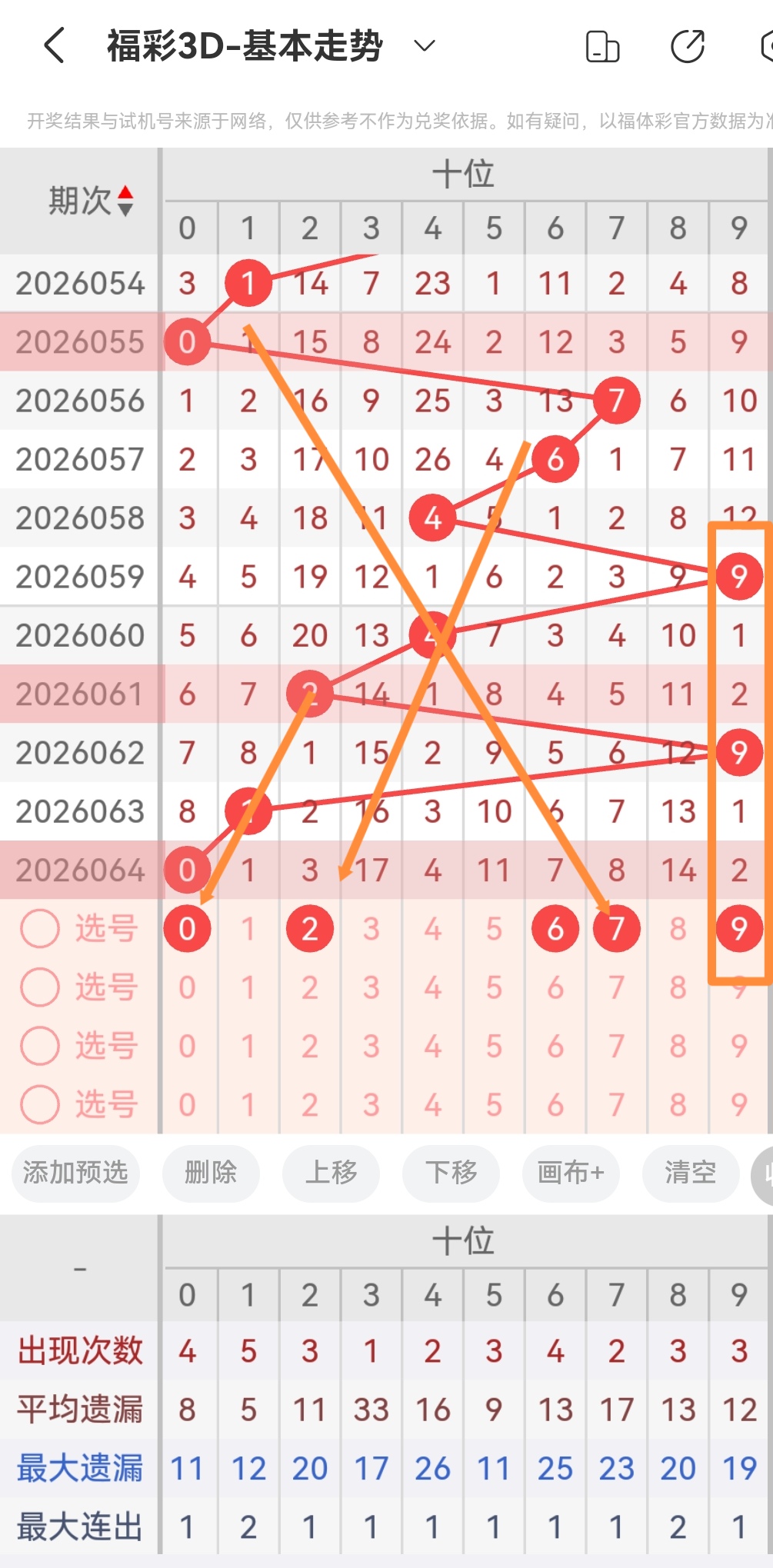Tap the 画布+ button
Image resolution: width=773 pixels, height=1568 pixels.
pyautogui.click(x=570, y=1173)
